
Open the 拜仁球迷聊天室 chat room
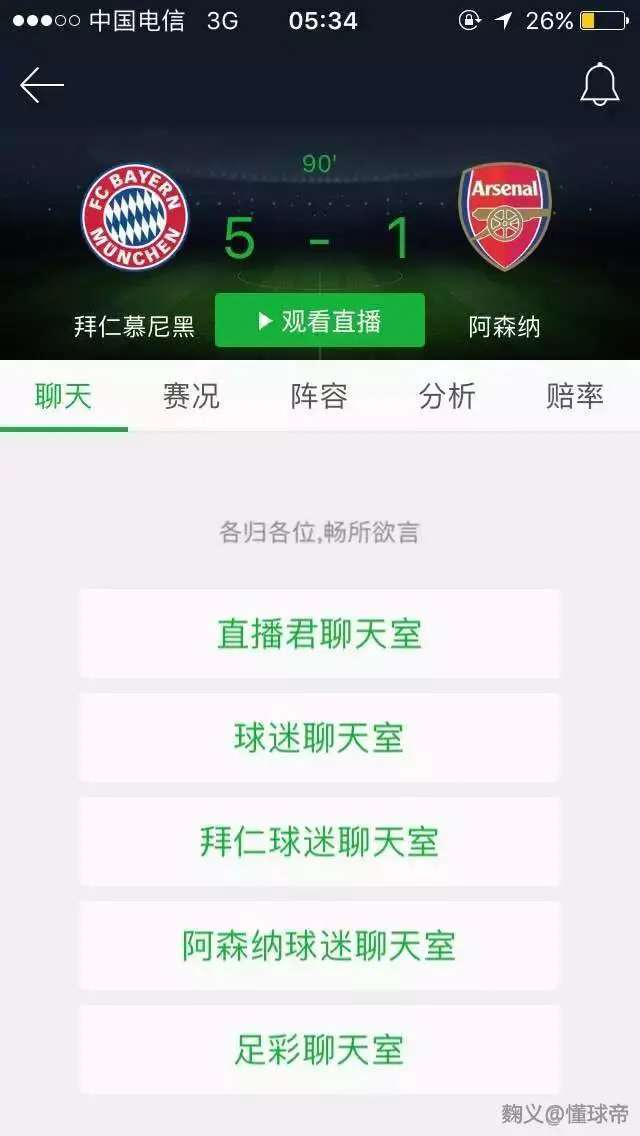click(320, 842)
